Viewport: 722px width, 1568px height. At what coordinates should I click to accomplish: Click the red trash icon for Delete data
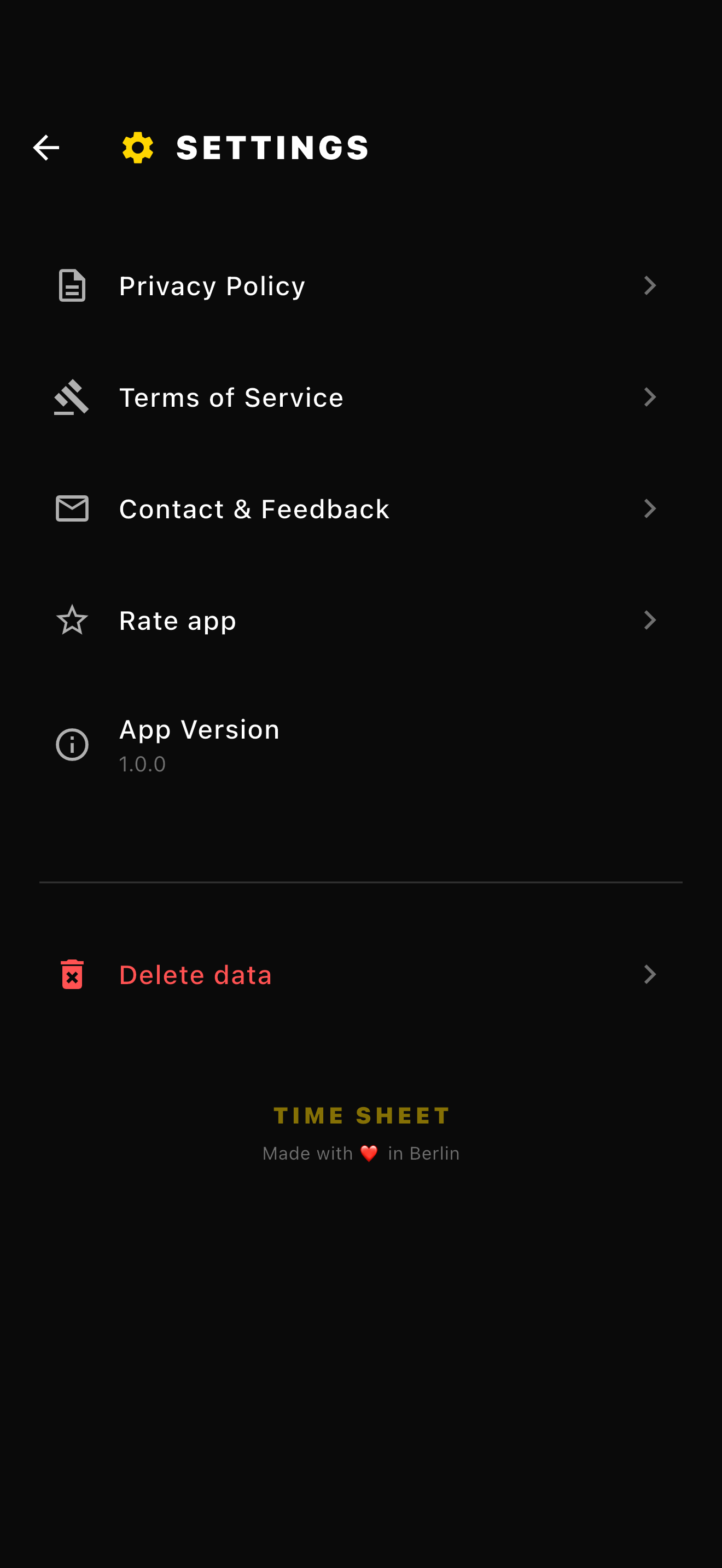click(x=71, y=974)
